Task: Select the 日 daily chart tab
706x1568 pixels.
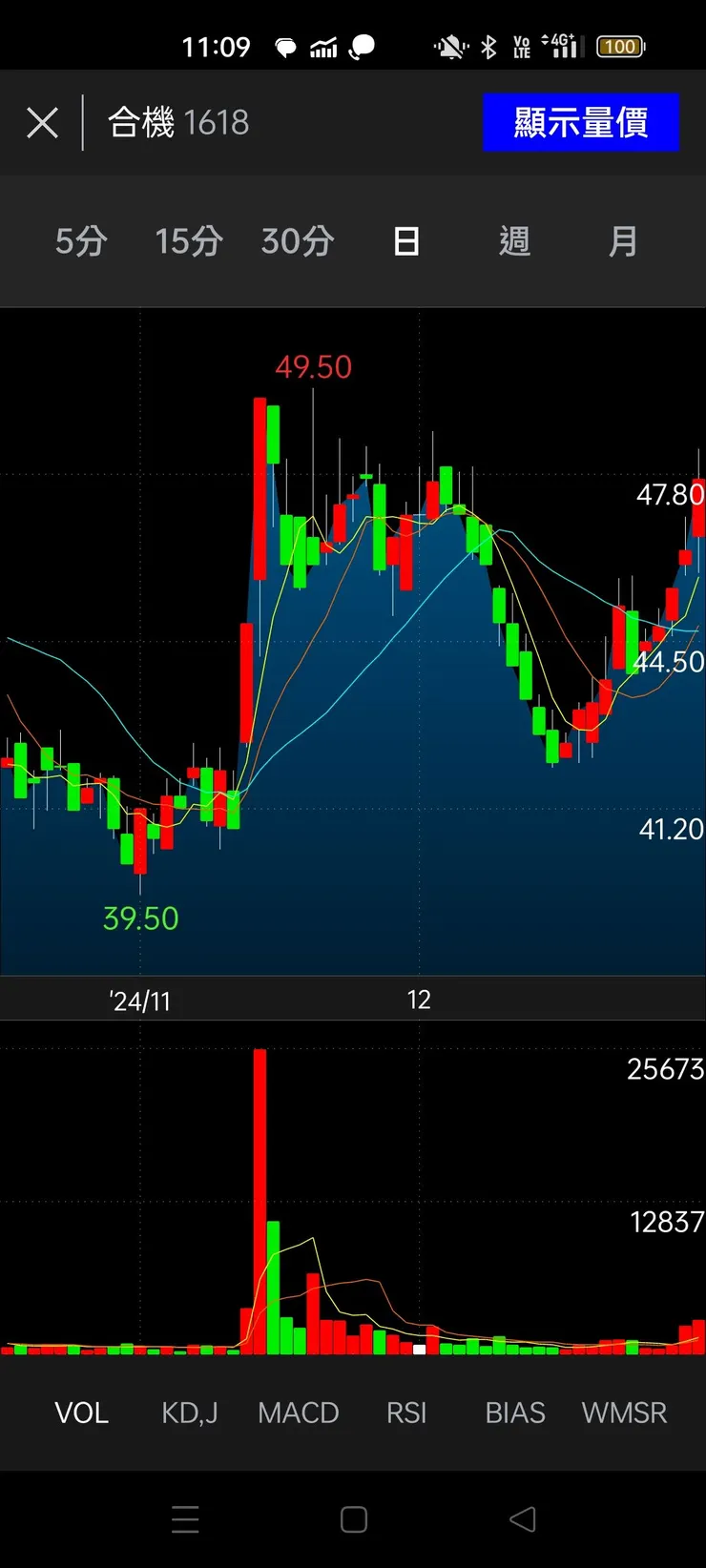Action: (406, 241)
